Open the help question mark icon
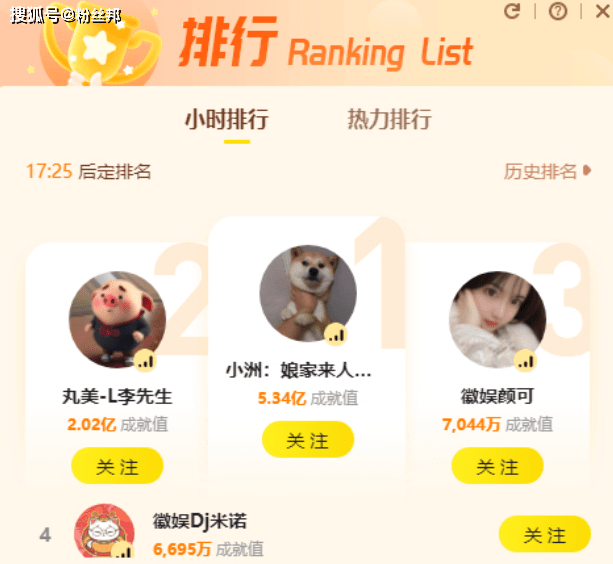 (x=558, y=11)
